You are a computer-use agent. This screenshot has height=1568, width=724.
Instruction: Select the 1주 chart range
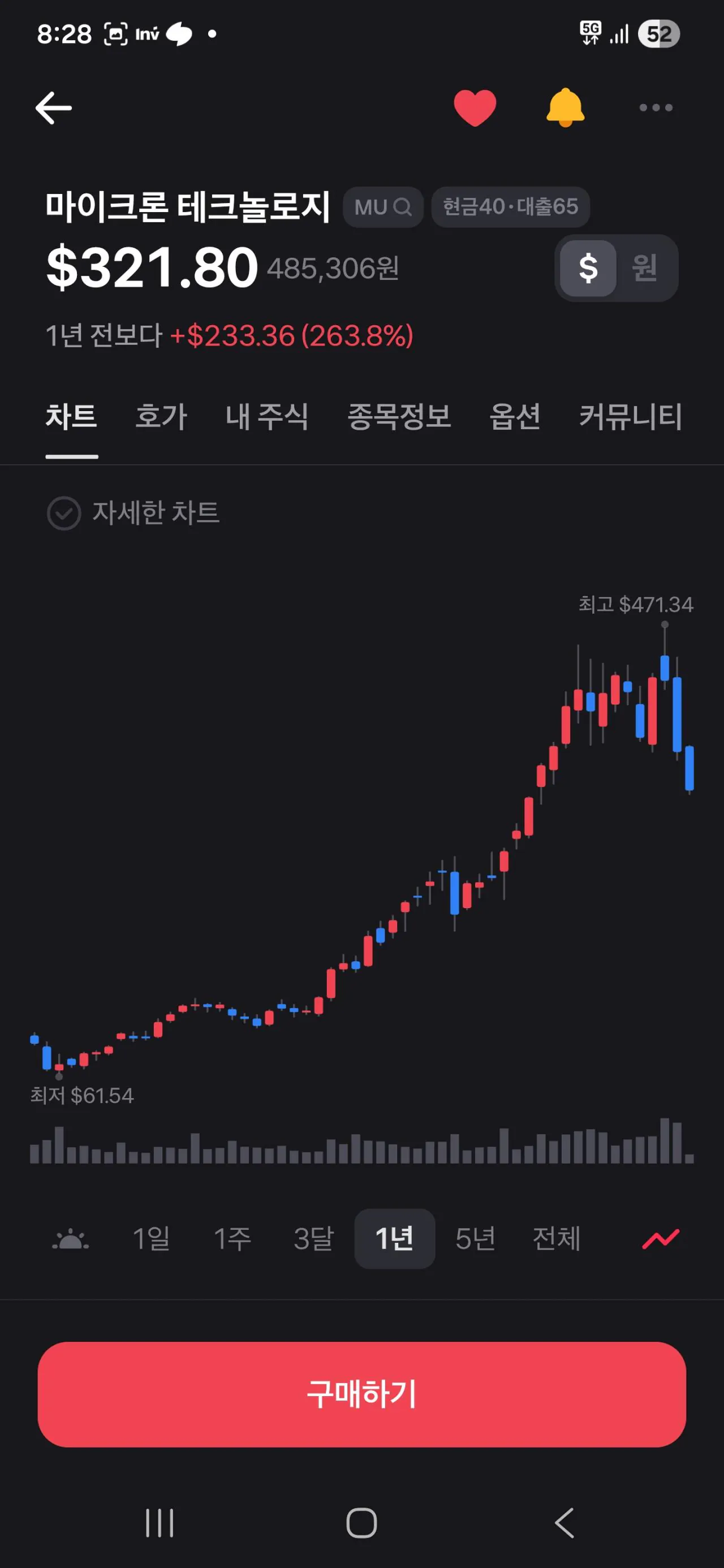click(232, 1238)
